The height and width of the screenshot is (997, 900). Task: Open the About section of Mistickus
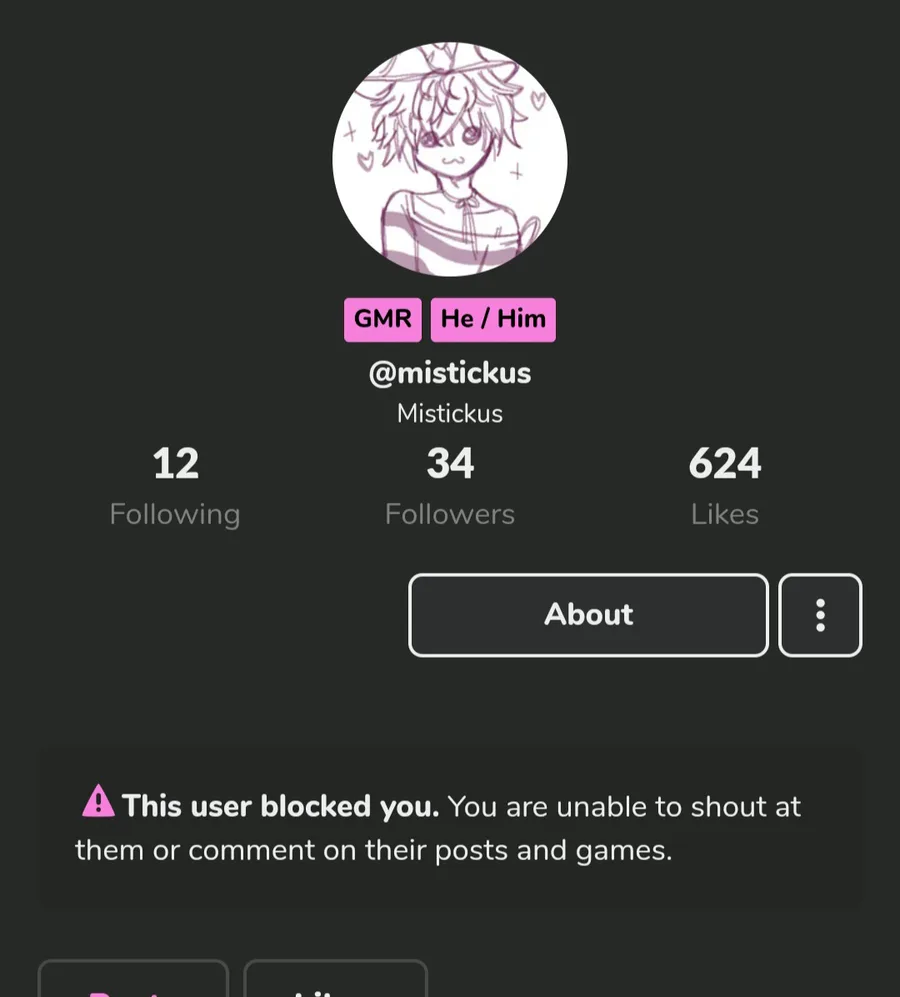pyautogui.click(x=588, y=615)
